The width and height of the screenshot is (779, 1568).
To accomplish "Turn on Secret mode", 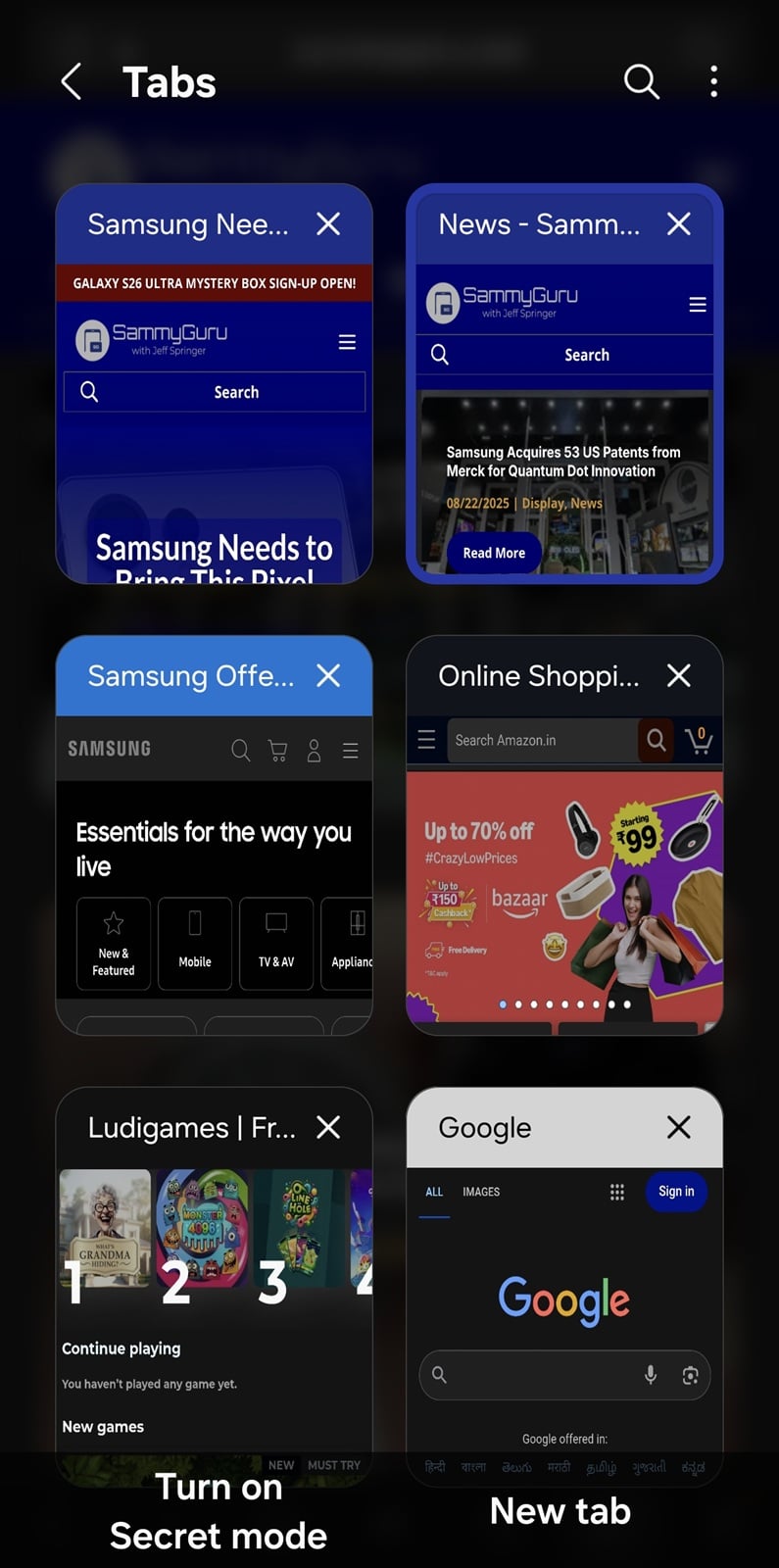I will pos(219,1511).
